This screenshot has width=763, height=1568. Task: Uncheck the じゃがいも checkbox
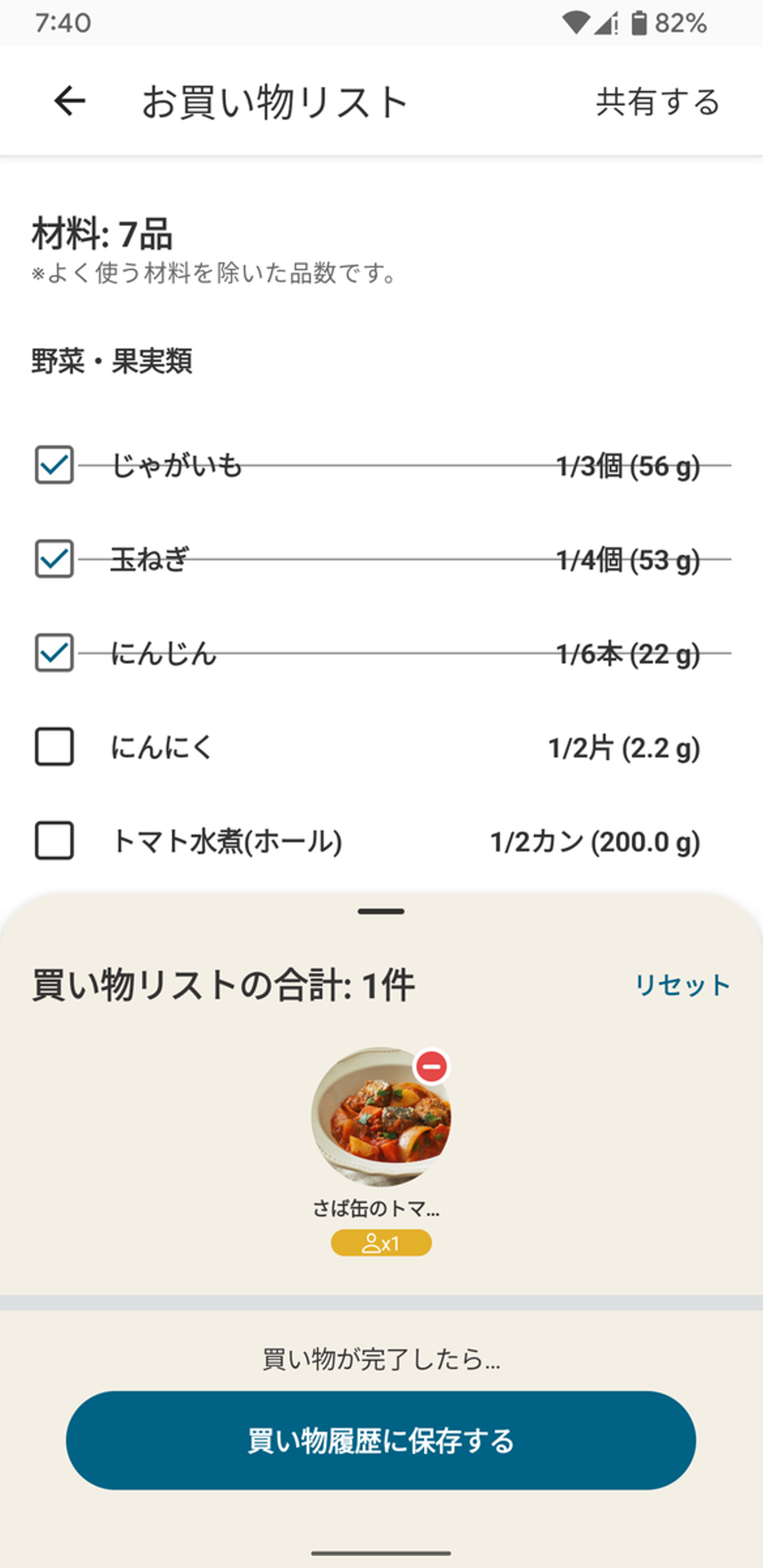coord(54,465)
